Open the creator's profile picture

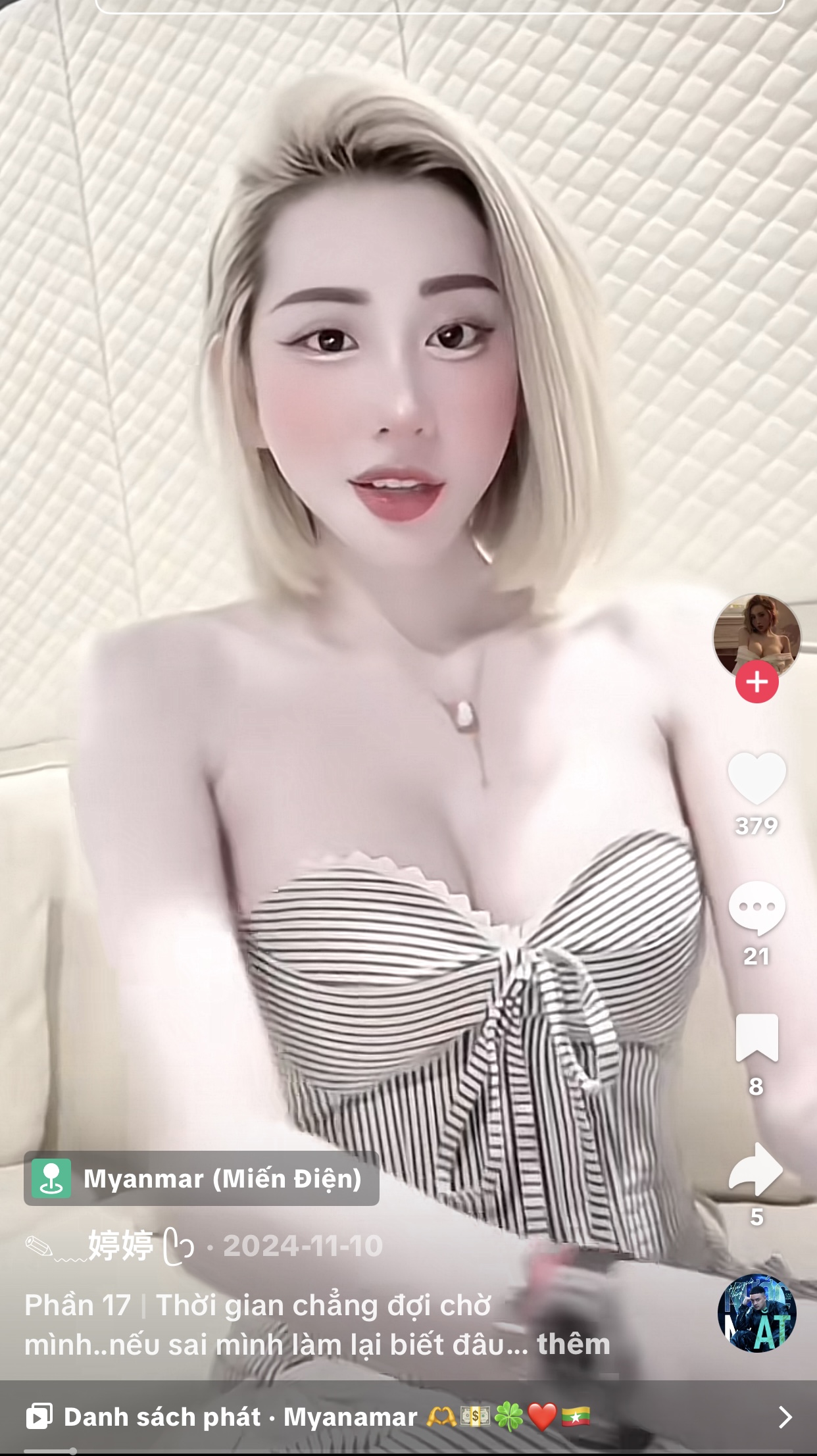[756, 634]
